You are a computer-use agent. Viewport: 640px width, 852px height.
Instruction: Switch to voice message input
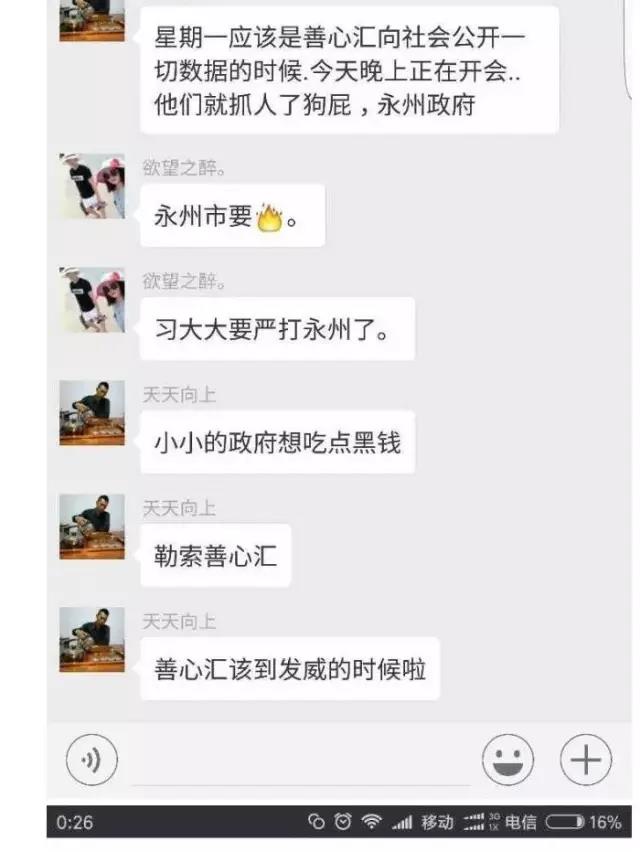click(91, 762)
